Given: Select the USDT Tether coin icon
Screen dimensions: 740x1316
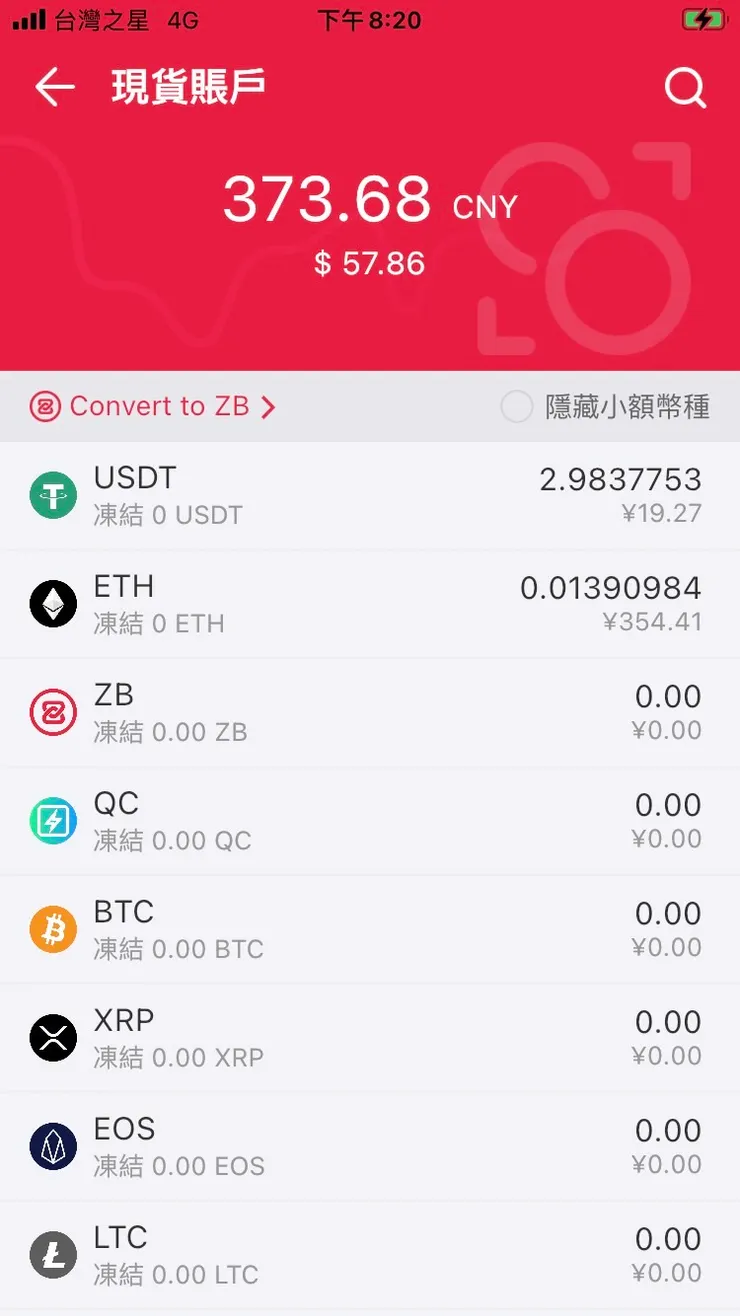Looking at the screenshot, I should pyautogui.click(x=53, y=494).
